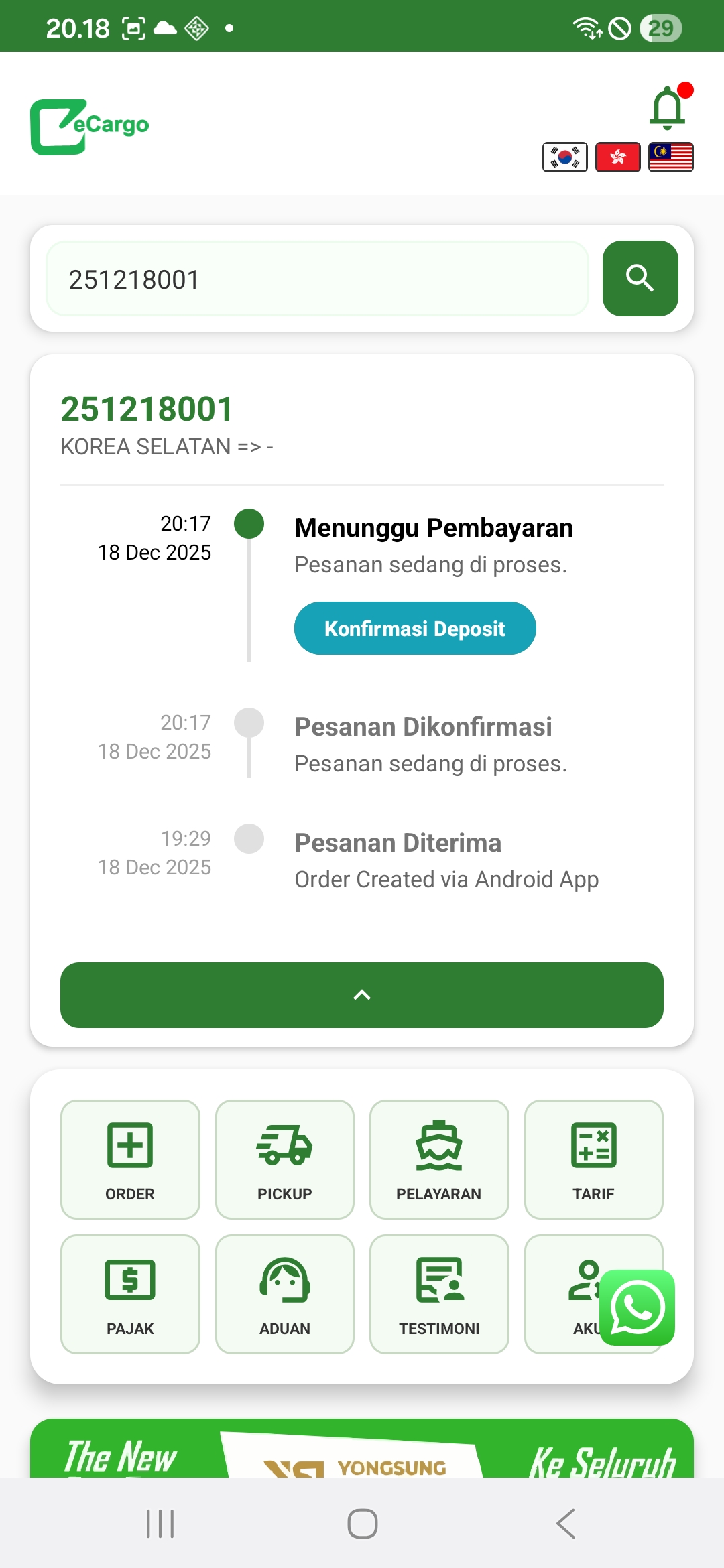Screen dimensions: 724x1568
Task: Select the Hong Kong flag icon
Action: click(617, 157)
